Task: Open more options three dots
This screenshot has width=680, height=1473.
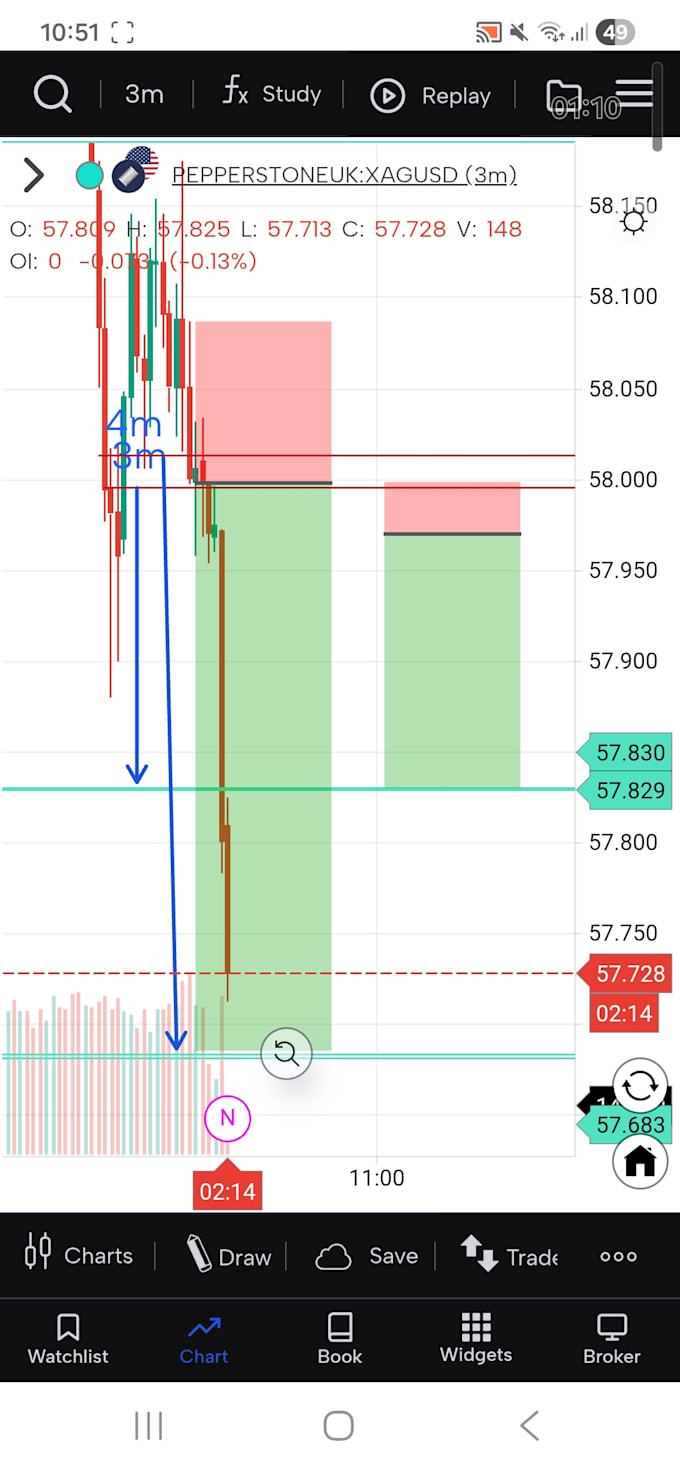Action: click(x=618, y=1256)
